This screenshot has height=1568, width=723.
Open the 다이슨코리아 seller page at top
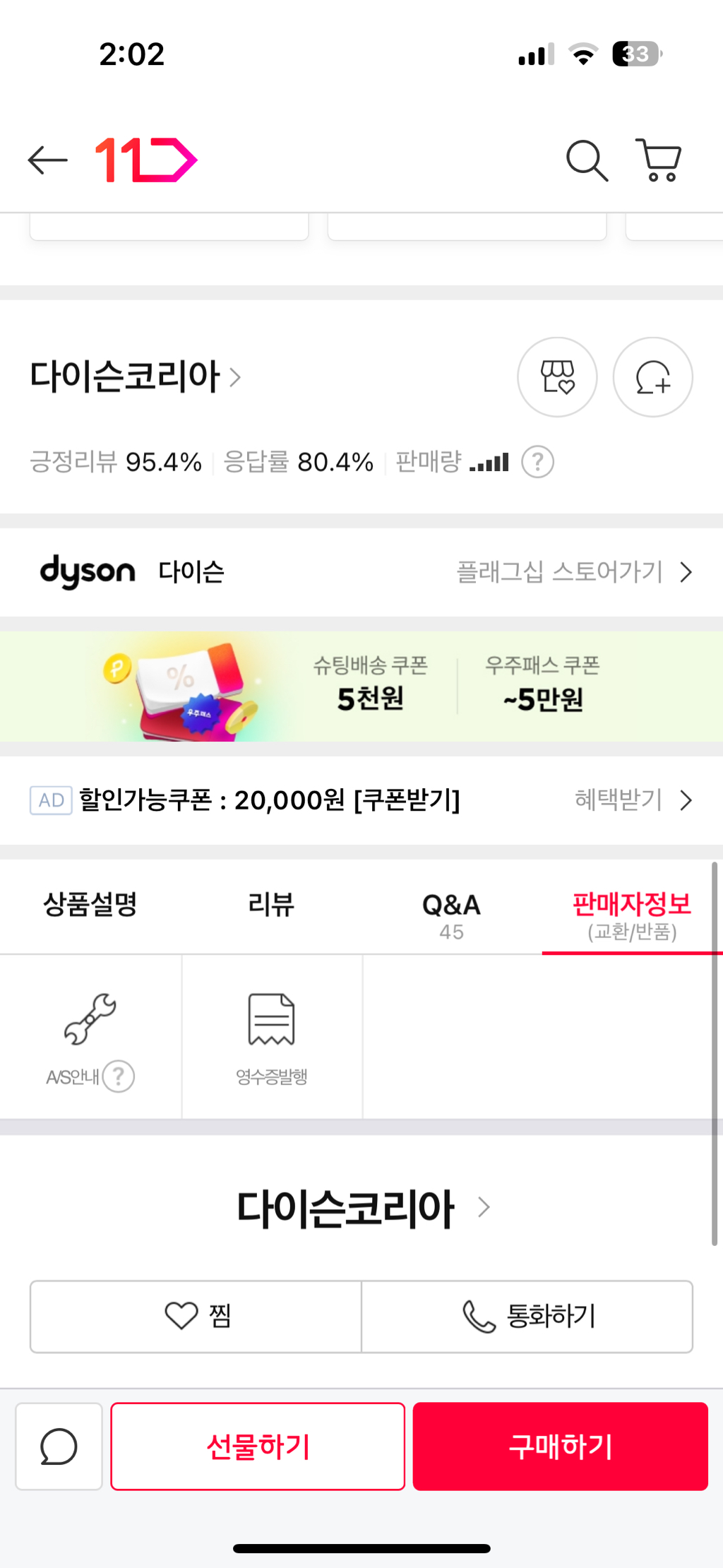tap(135, 376)
